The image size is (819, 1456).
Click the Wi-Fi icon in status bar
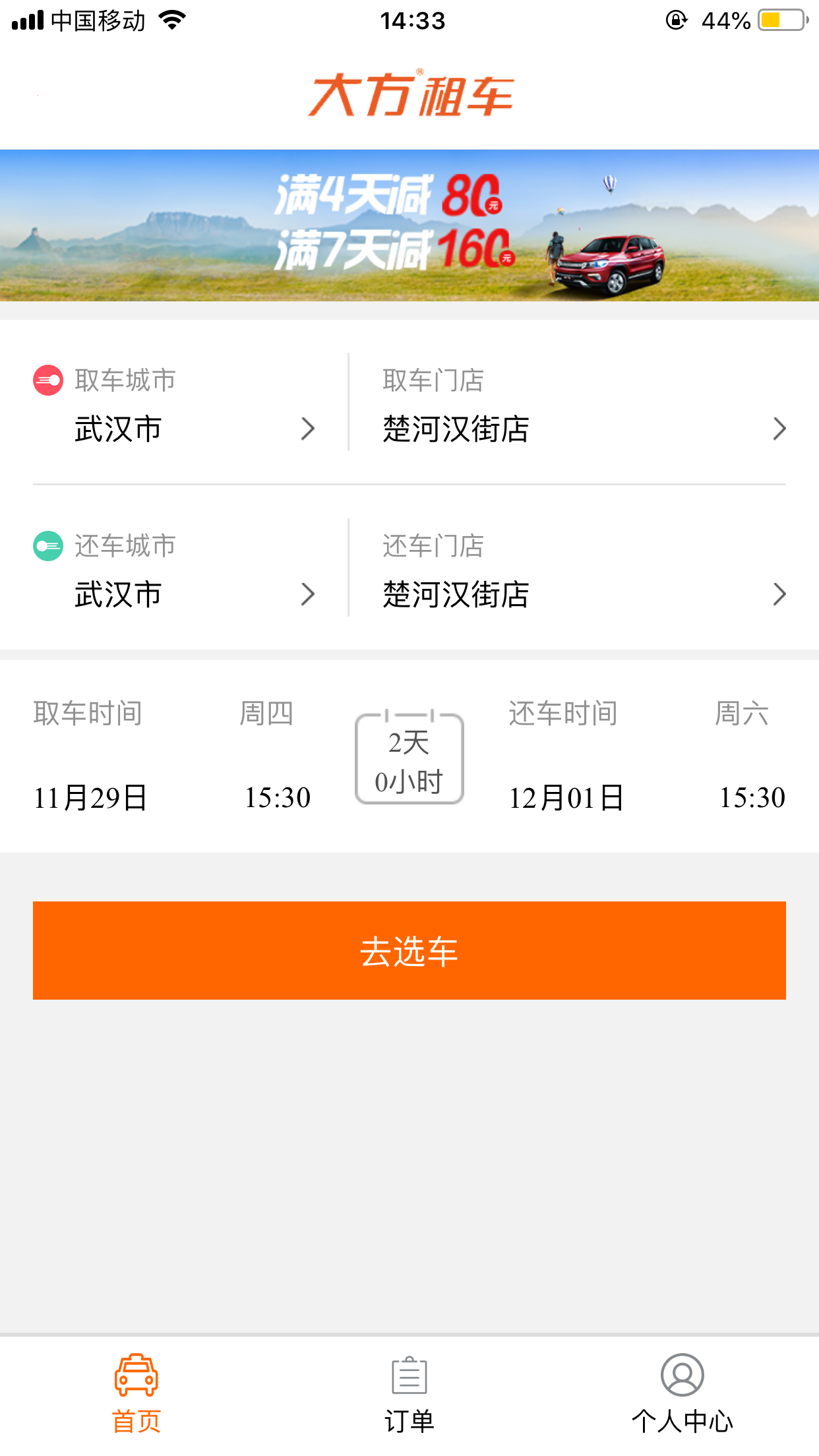[x=171, y=20]
